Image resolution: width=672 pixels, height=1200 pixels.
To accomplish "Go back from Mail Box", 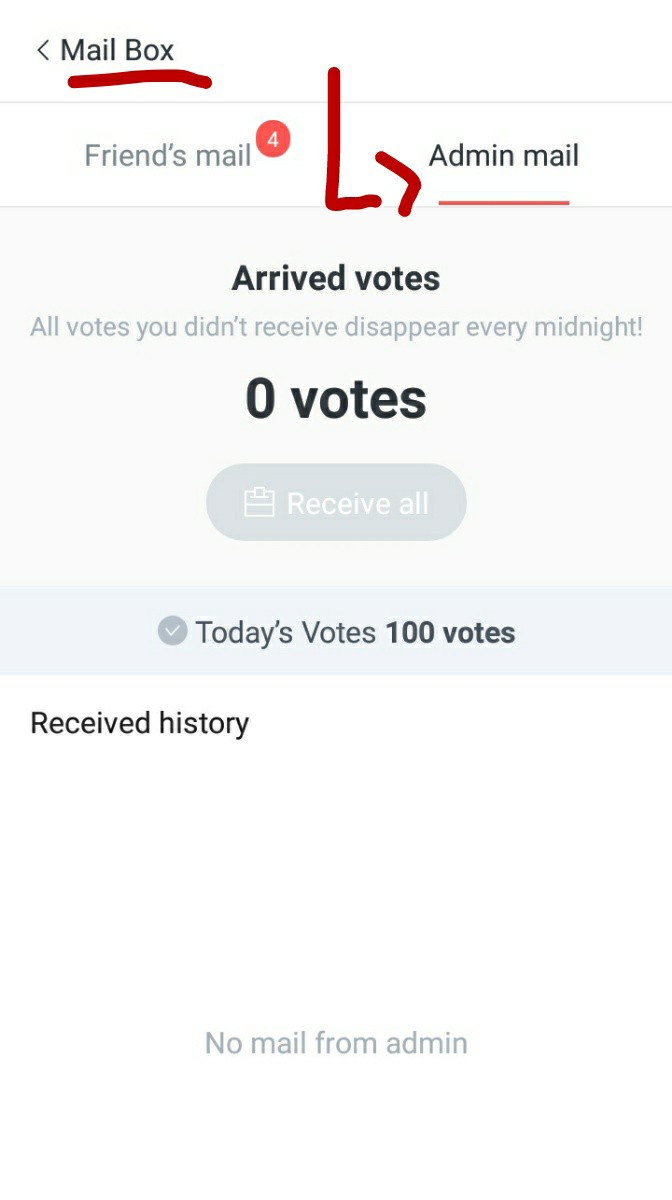I will 43,50.
